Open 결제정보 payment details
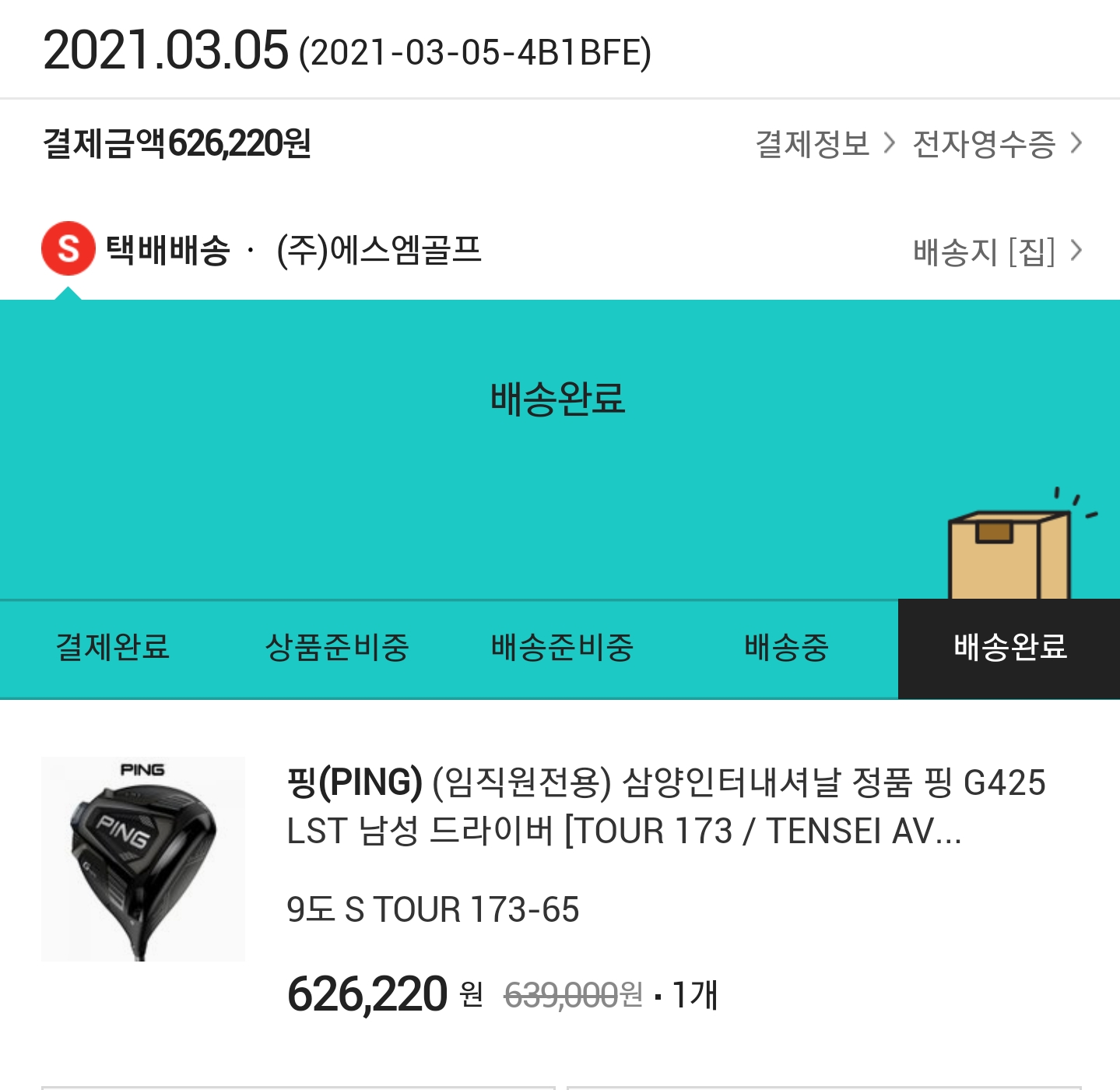Viewport: 1120px width, 1090px height. (x=823, y=144)
